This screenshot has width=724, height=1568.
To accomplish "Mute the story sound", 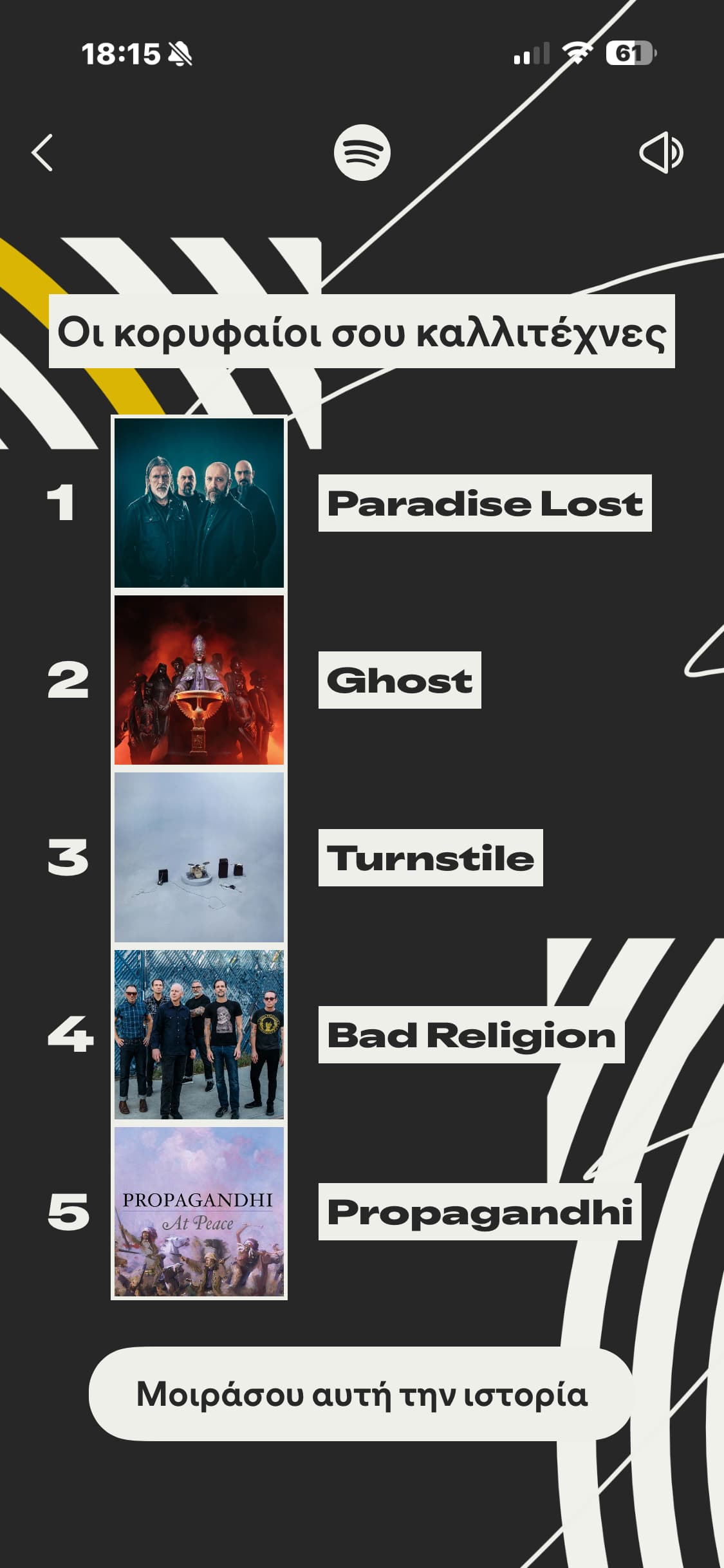I will (661, 153).
